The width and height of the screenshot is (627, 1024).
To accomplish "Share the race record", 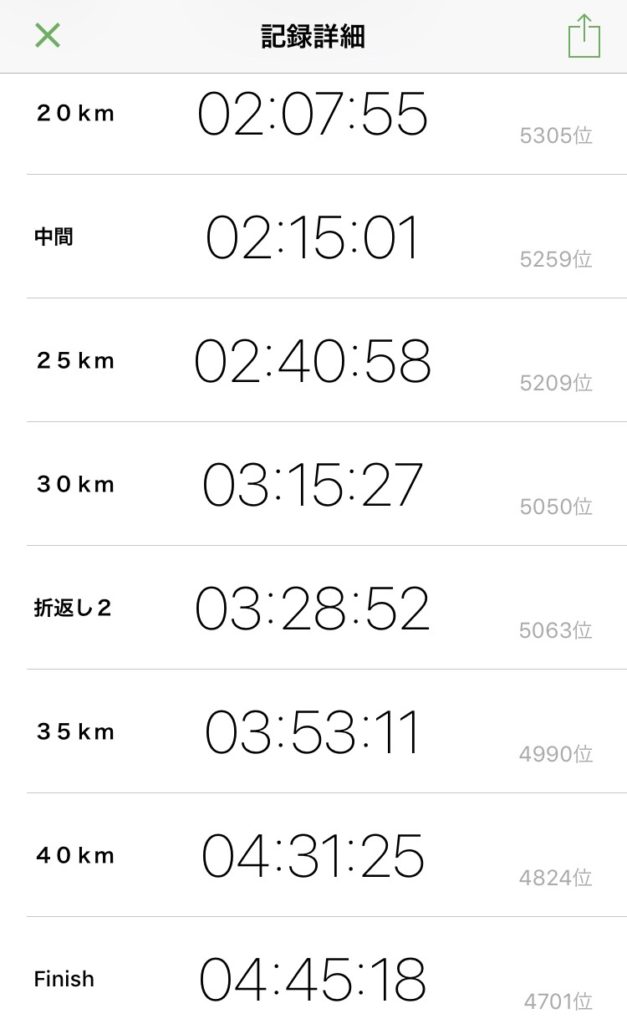I will (584, 36).
